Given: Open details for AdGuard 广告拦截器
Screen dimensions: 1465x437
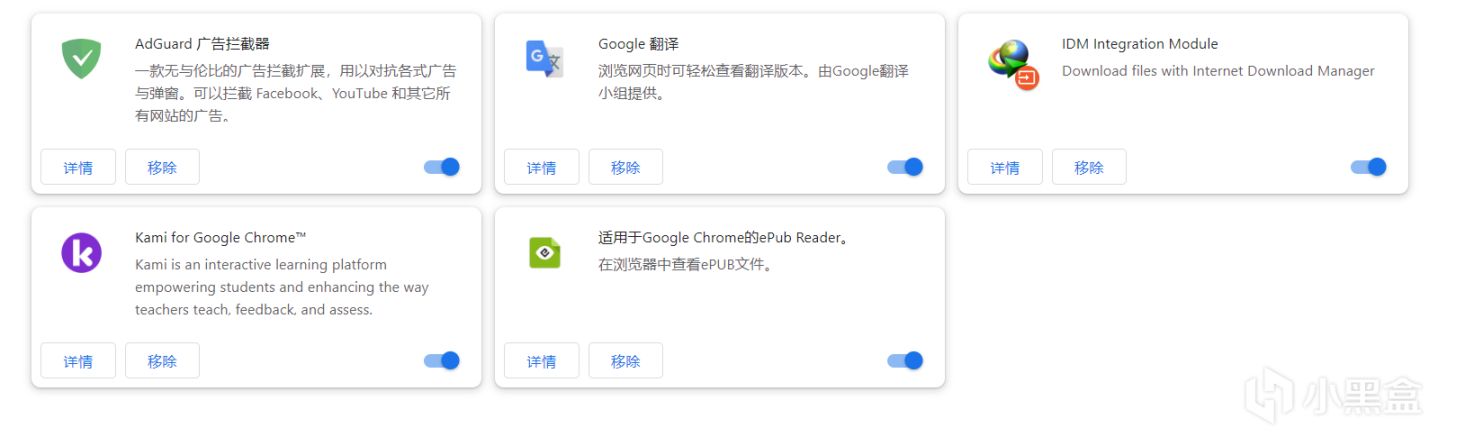Looking at the screenshot, I should (78, 167).
